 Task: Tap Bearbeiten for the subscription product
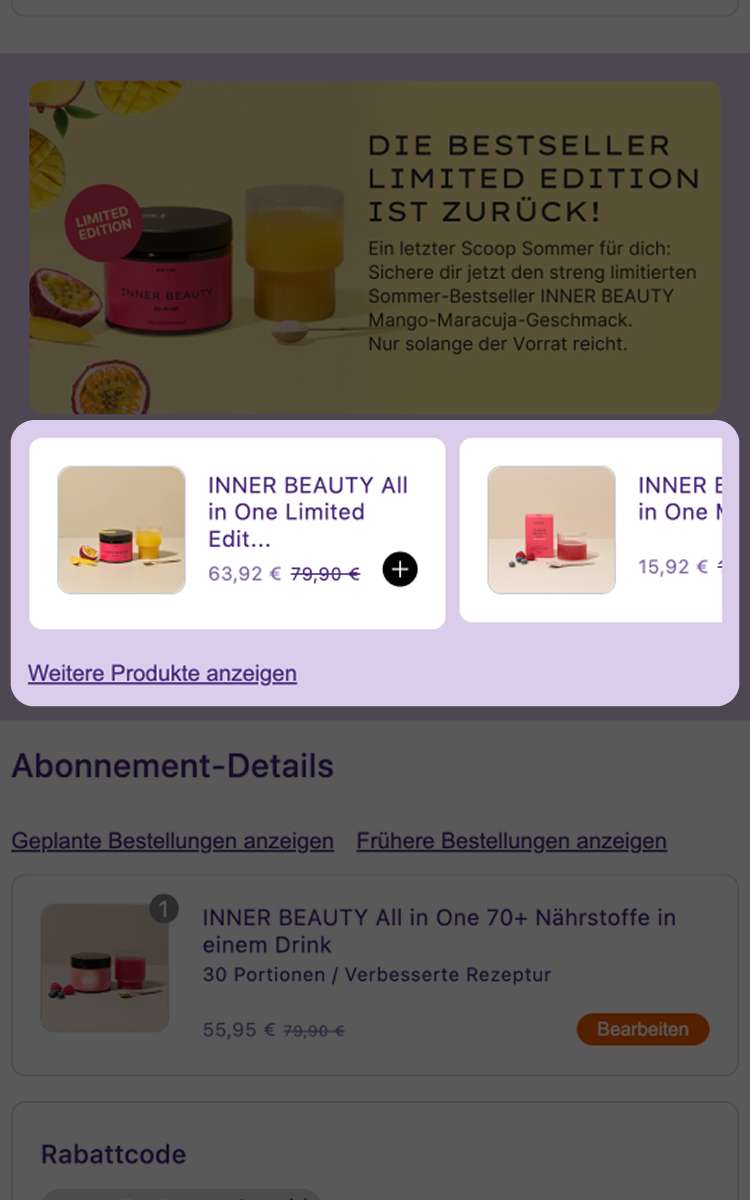tap(642, 1029)
